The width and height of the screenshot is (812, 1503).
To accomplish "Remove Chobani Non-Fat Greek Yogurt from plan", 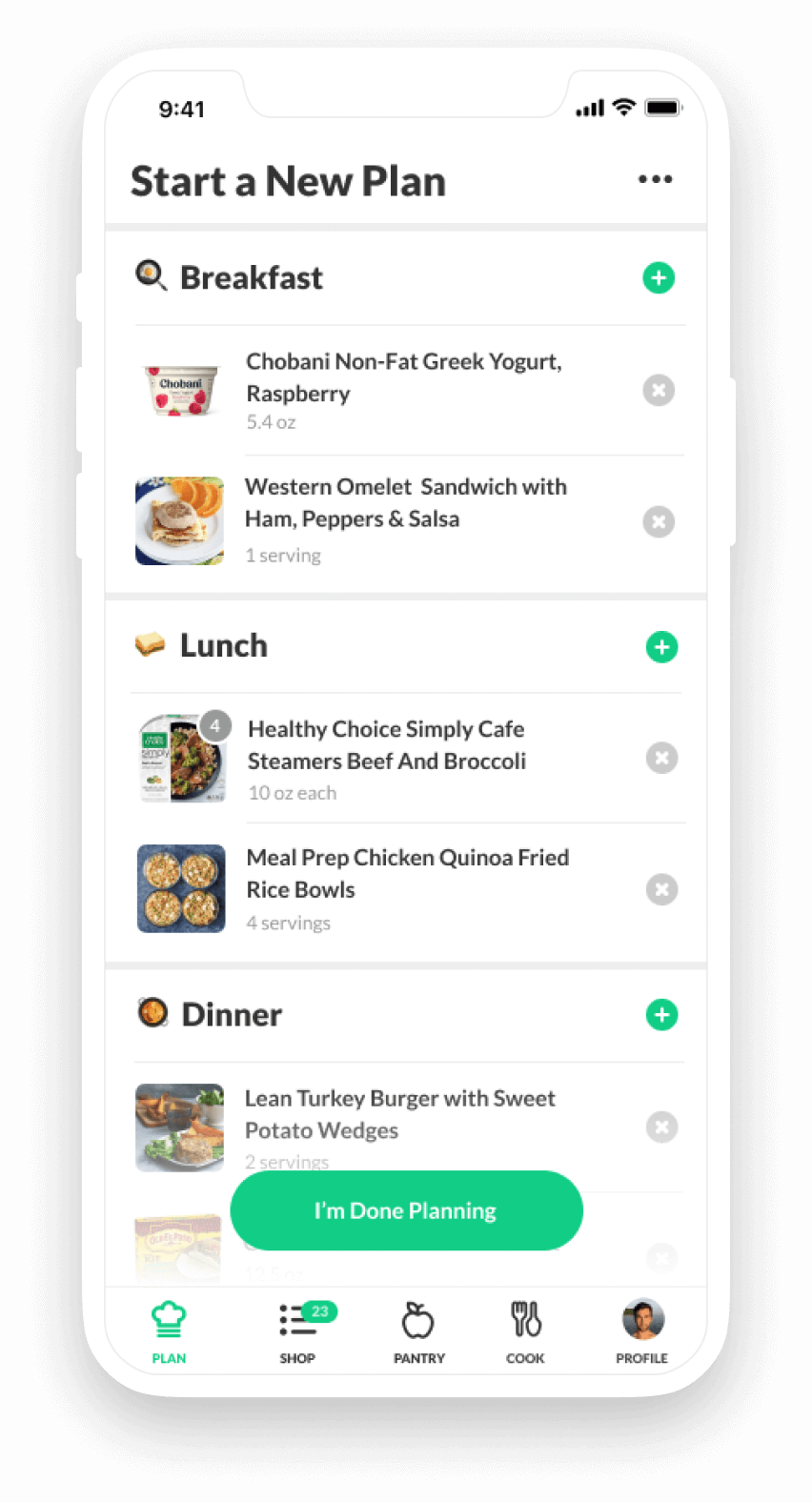I will 658,390.
